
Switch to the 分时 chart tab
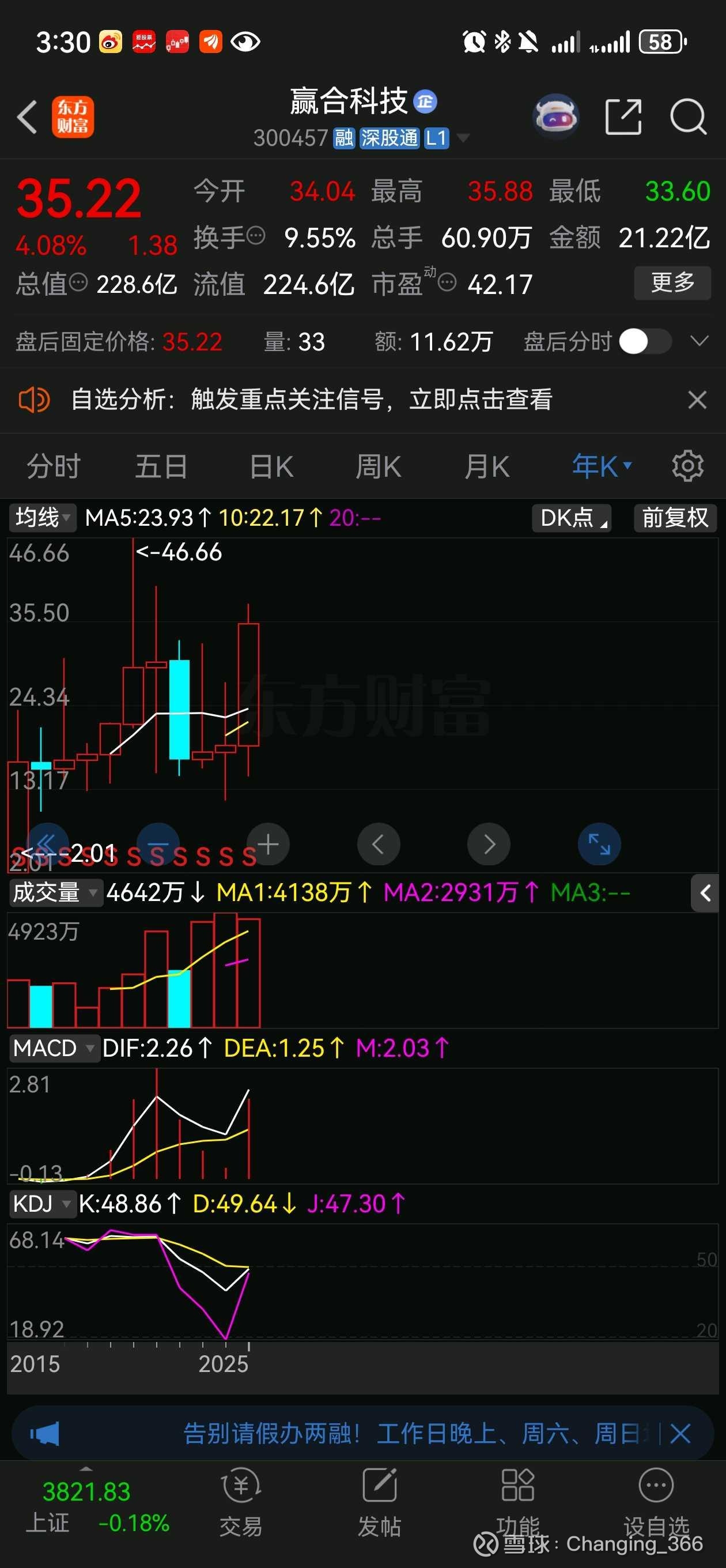click(54, 467)
